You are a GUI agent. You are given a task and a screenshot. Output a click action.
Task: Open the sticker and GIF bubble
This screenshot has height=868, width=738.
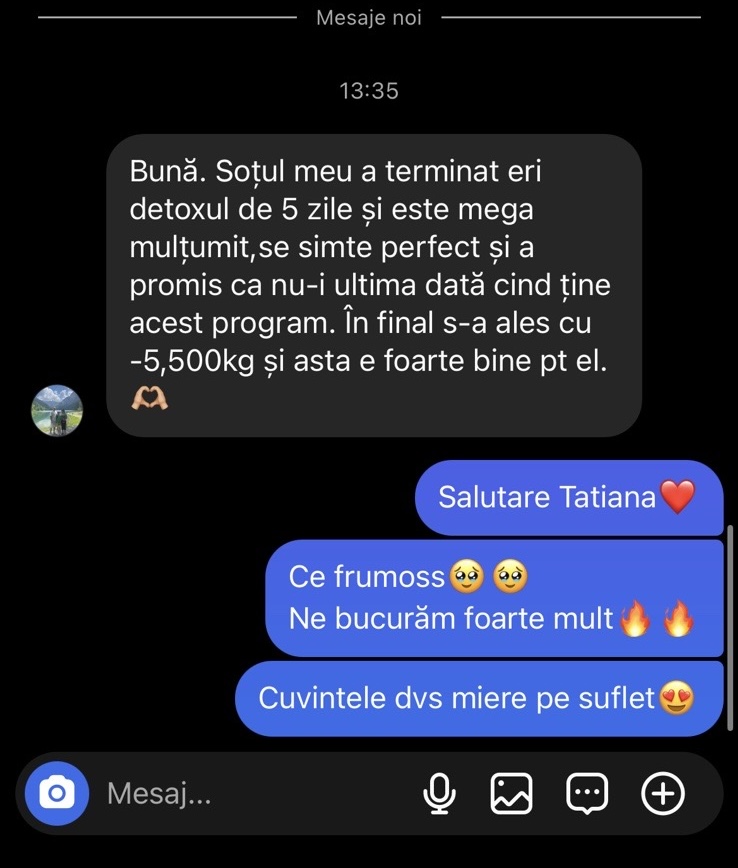point(587,794)
